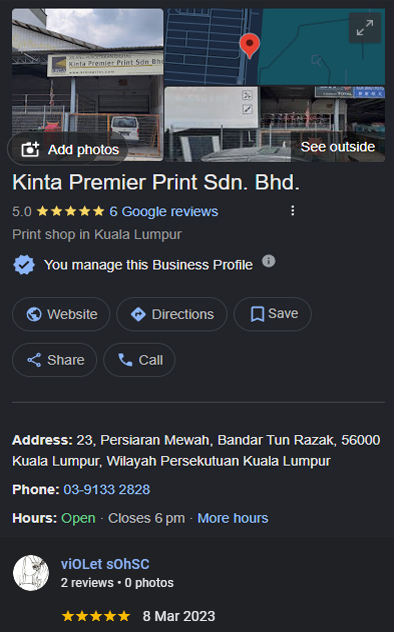The height and width of the screenshot is (632, 394).
Task: Open the 6 Google reviews link
Action: click(x=164, y=211)
